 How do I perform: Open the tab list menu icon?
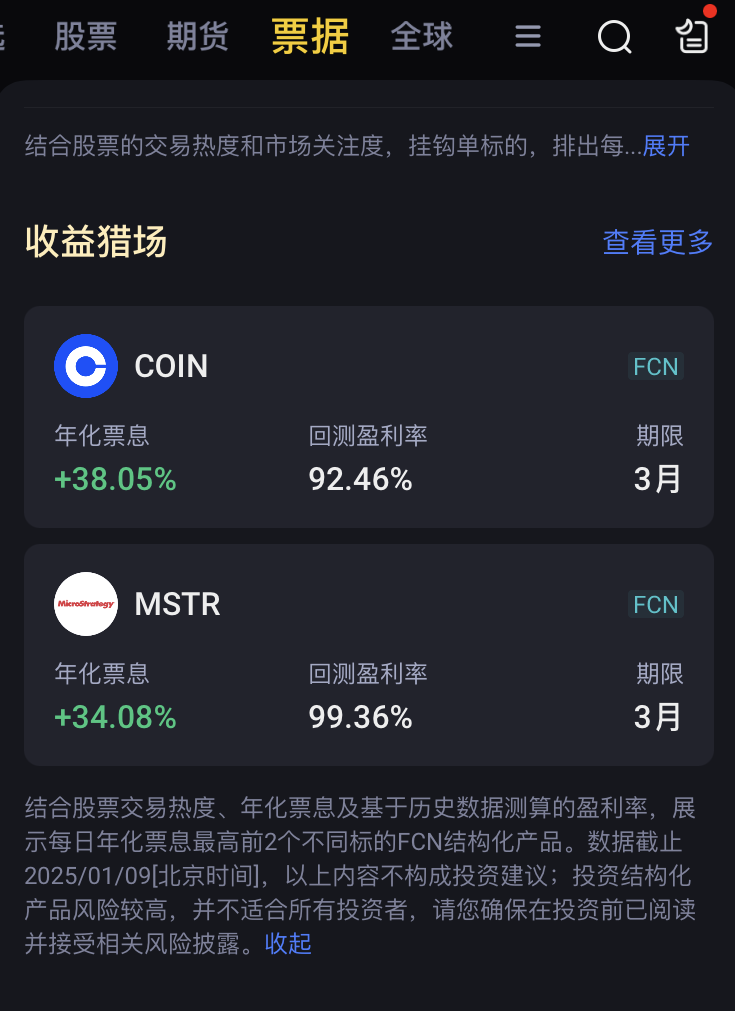click(528, 37)
